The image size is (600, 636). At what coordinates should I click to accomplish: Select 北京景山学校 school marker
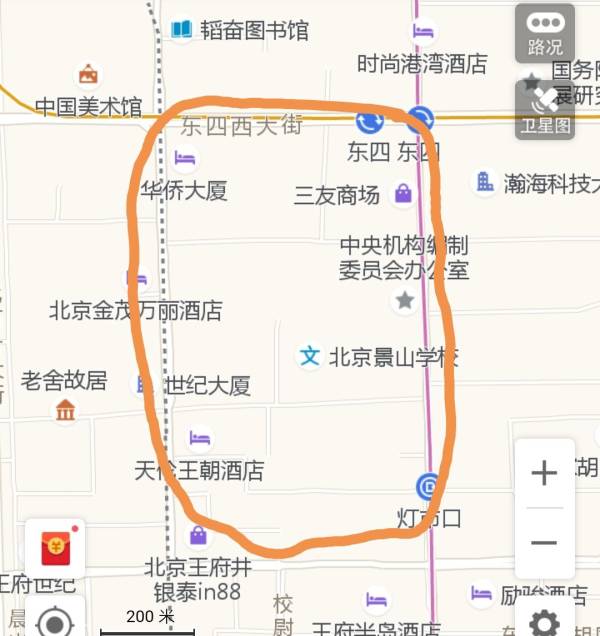point(310,355)
